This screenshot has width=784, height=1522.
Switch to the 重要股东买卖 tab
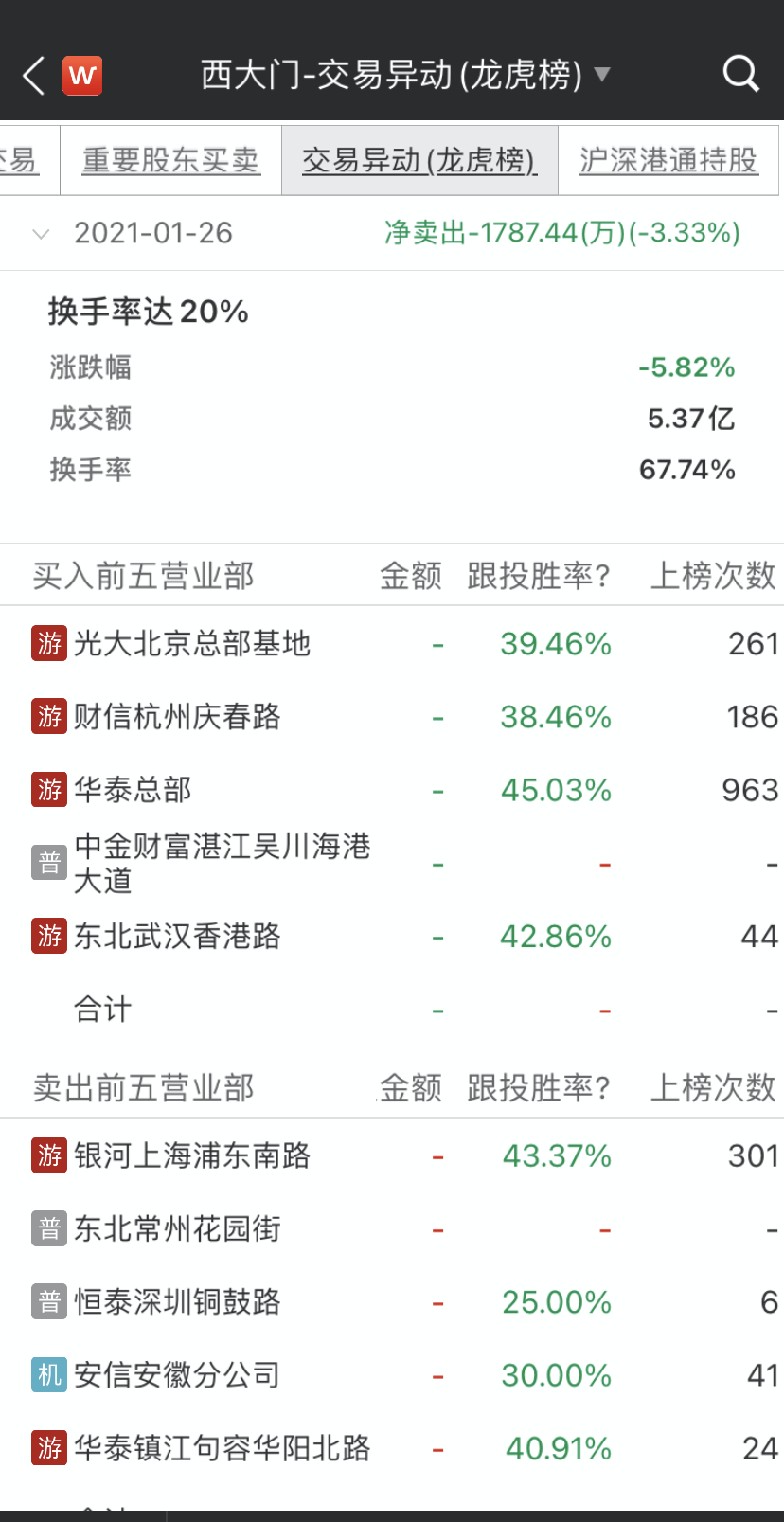point(170,161)
